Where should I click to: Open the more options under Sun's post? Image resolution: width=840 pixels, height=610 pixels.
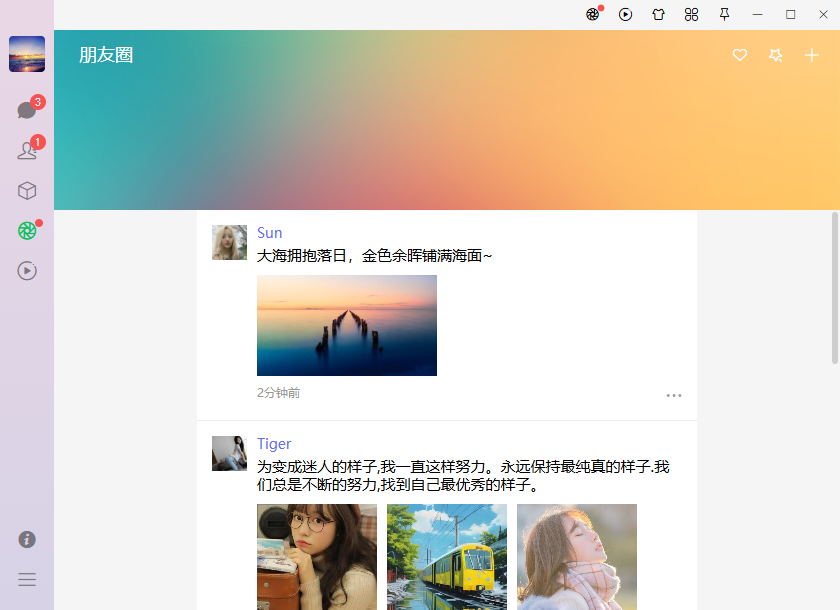click(x=674, y=395)
